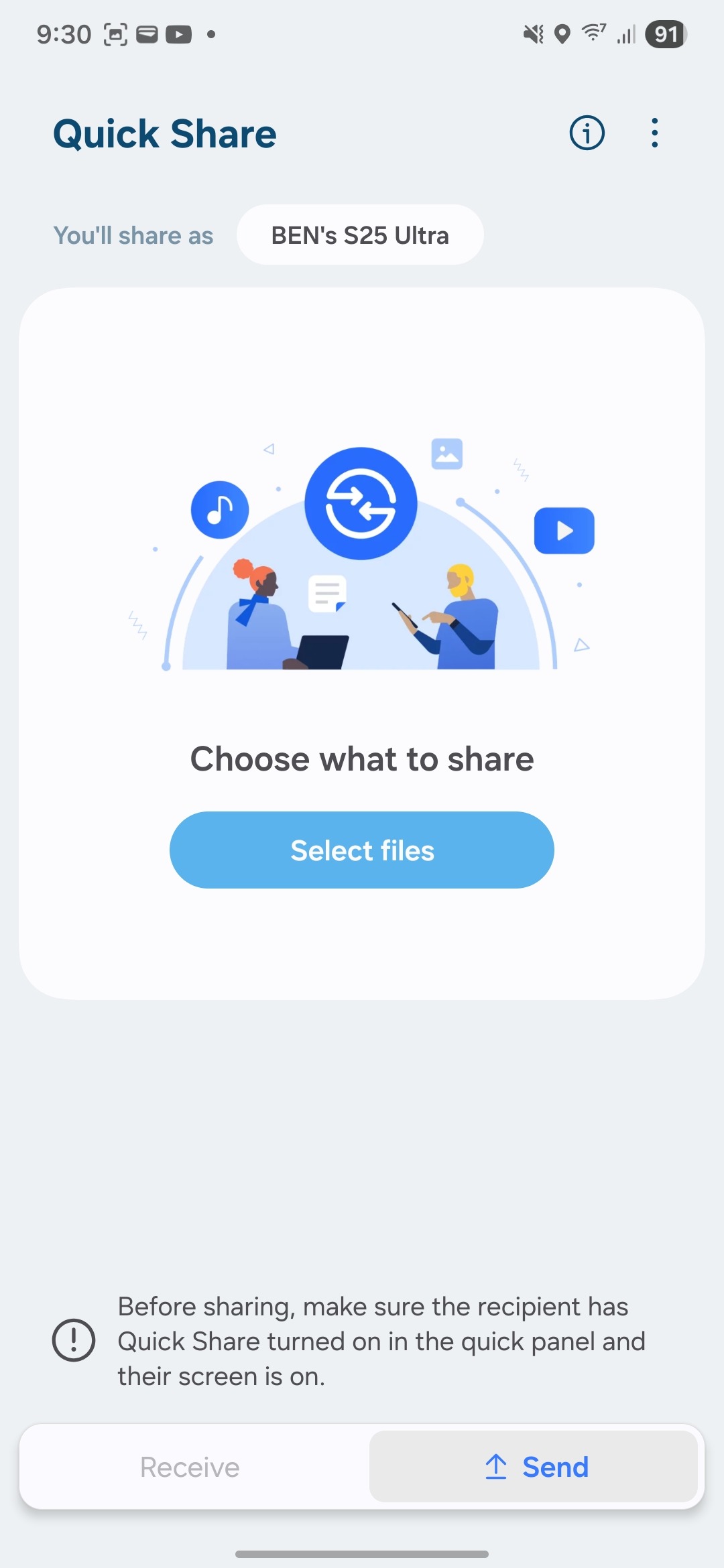Select the Send tab
This screenshot has width=724, height=1568.
pyautogui.click(x=534, y=1467)
